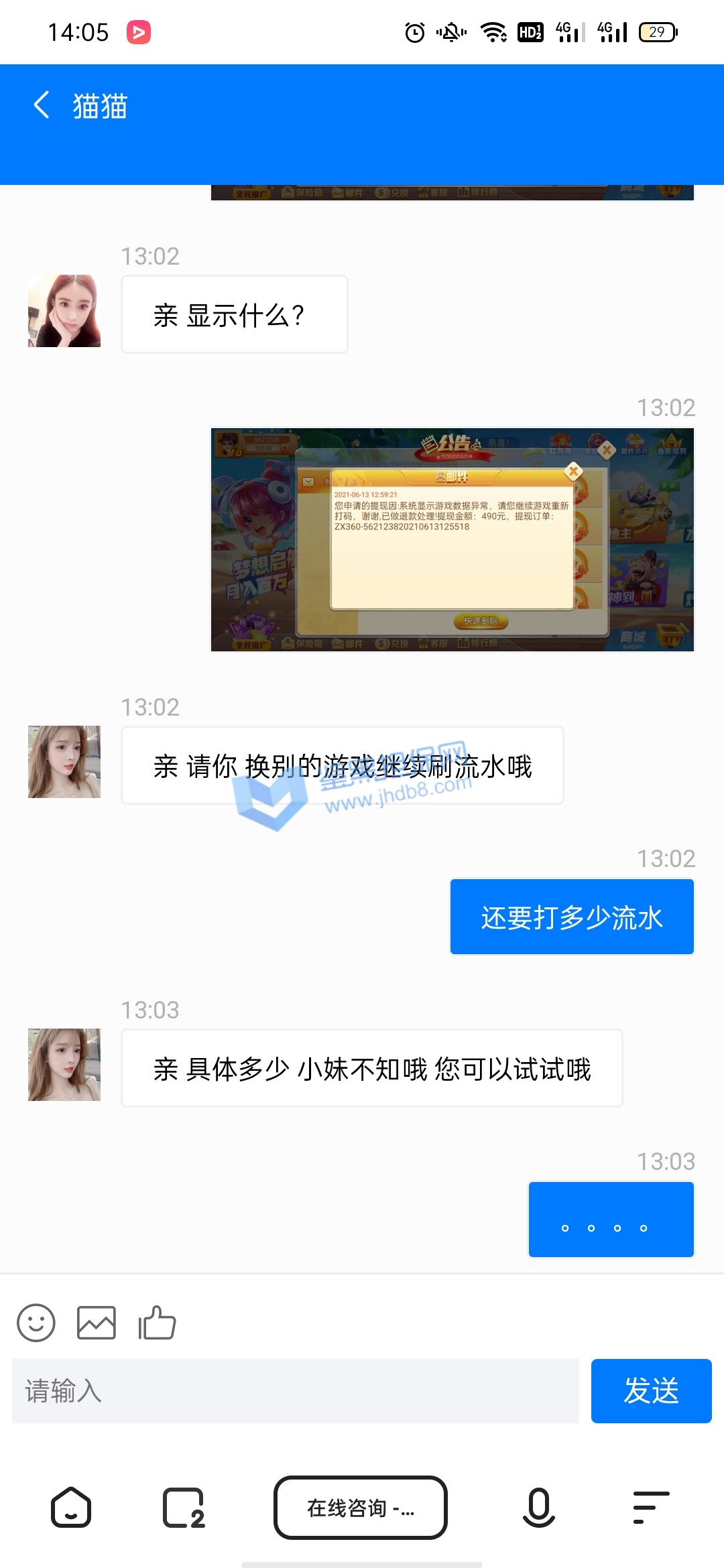This screenshot has height=1568, width=724.
Task: Go to the browser home page
Action: tap(71, 1508)
